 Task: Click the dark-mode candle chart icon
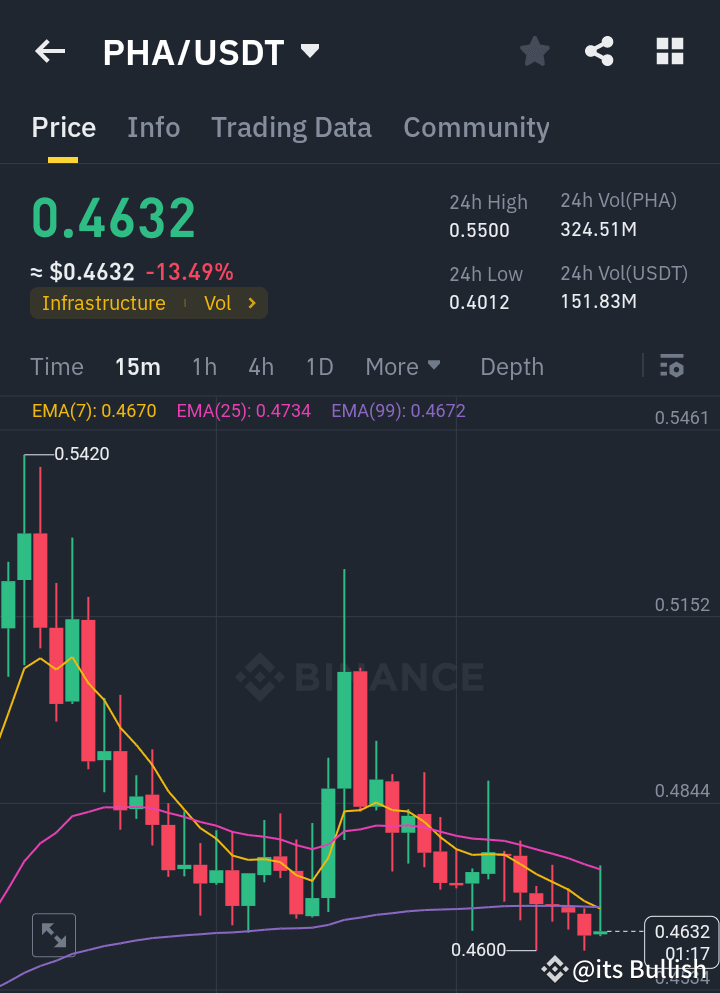pyautogui.click(x=672, y=366)
